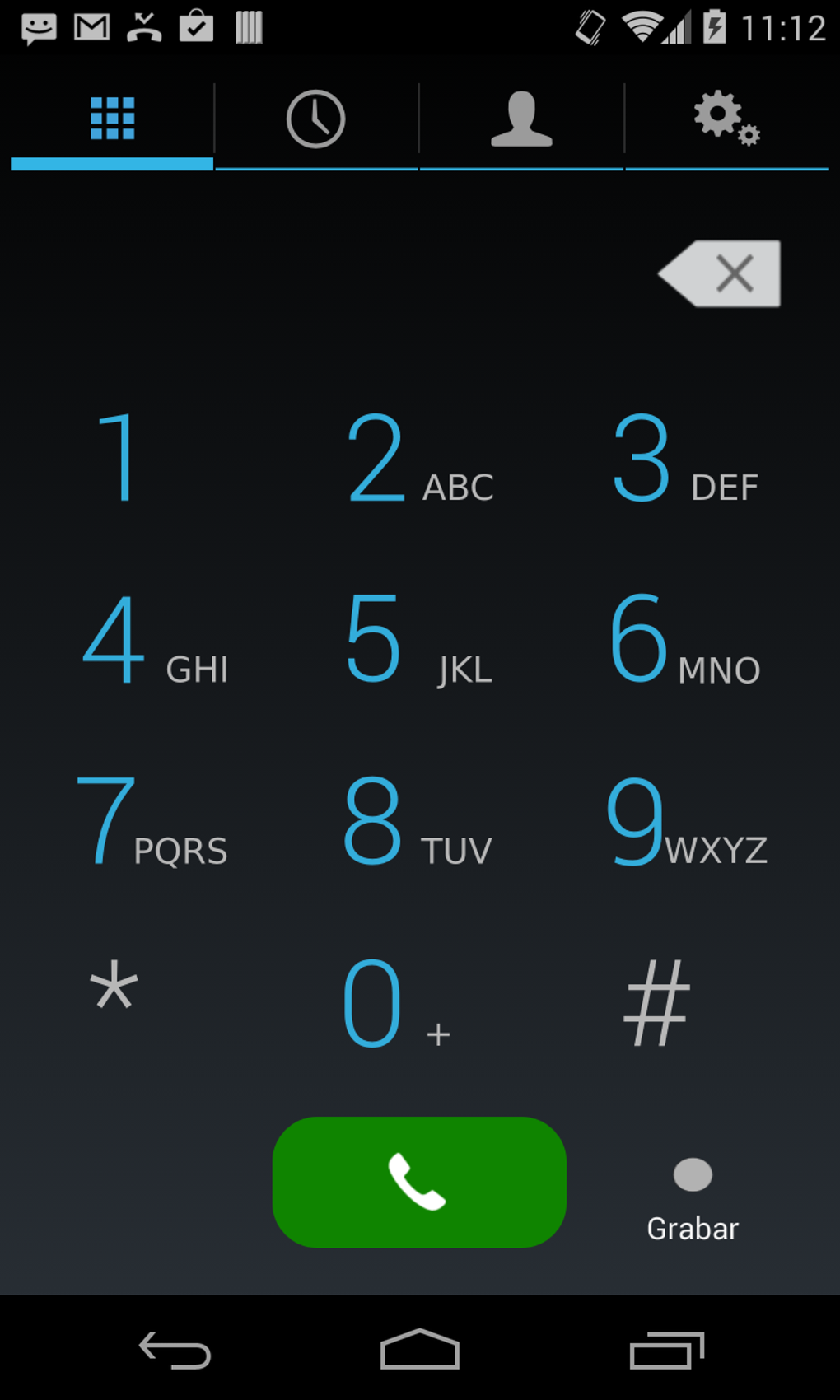Open the settings gears tab
840x1400 pixels.
[726, 120]
